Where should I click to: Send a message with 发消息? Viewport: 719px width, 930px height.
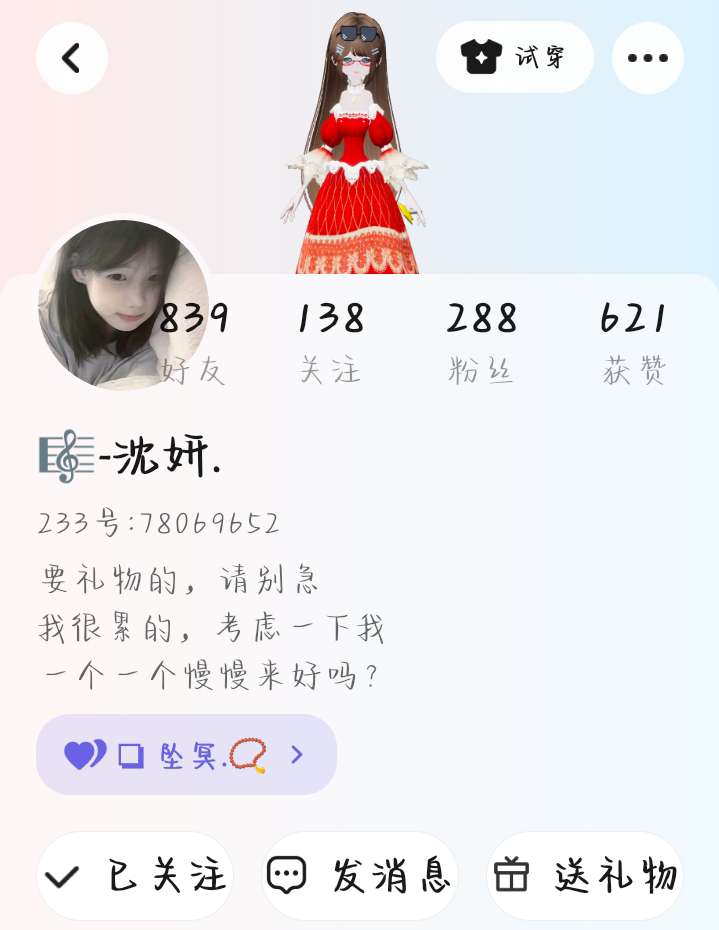360,876
